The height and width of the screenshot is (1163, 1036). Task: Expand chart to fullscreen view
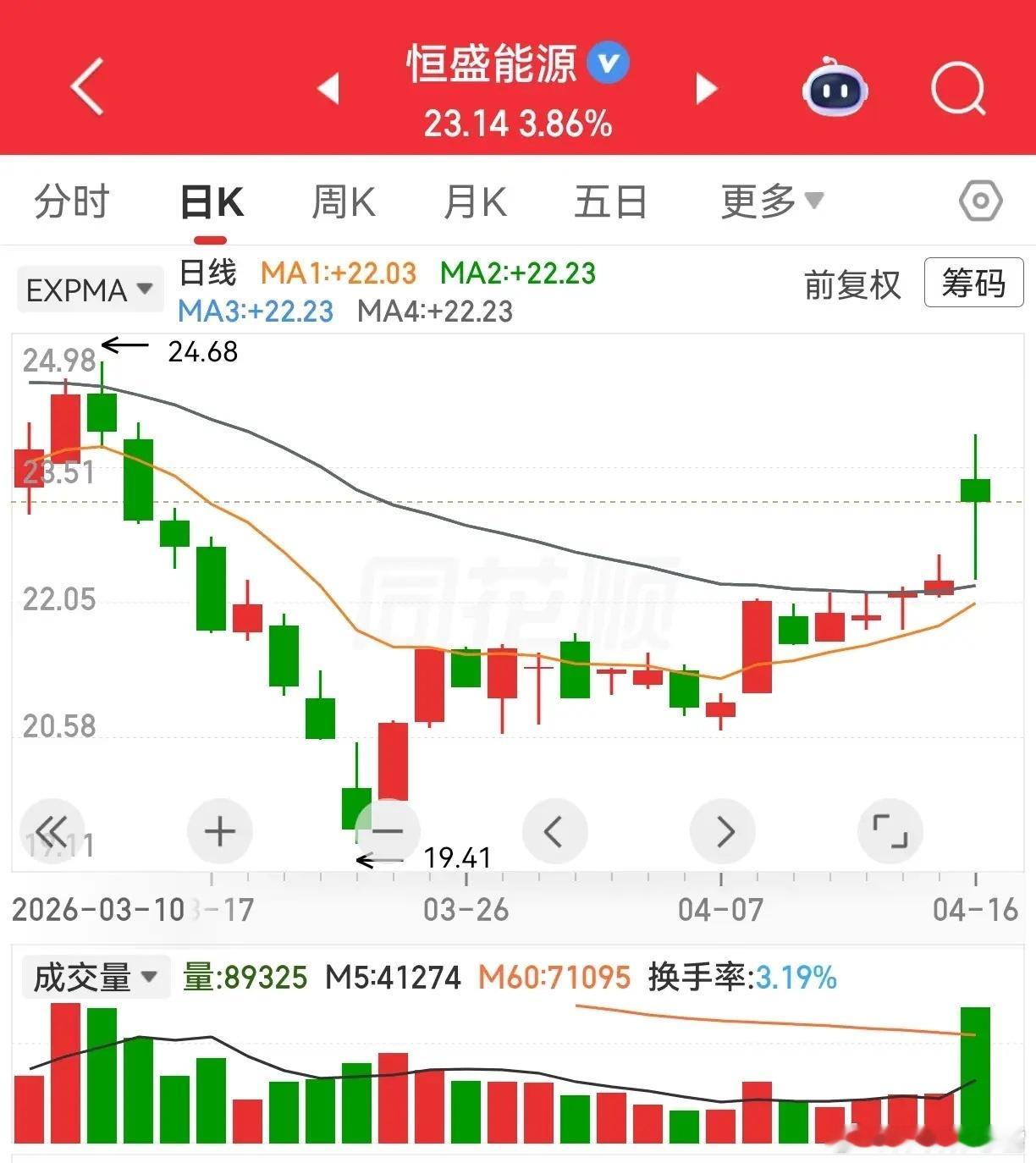click(890, 831)
